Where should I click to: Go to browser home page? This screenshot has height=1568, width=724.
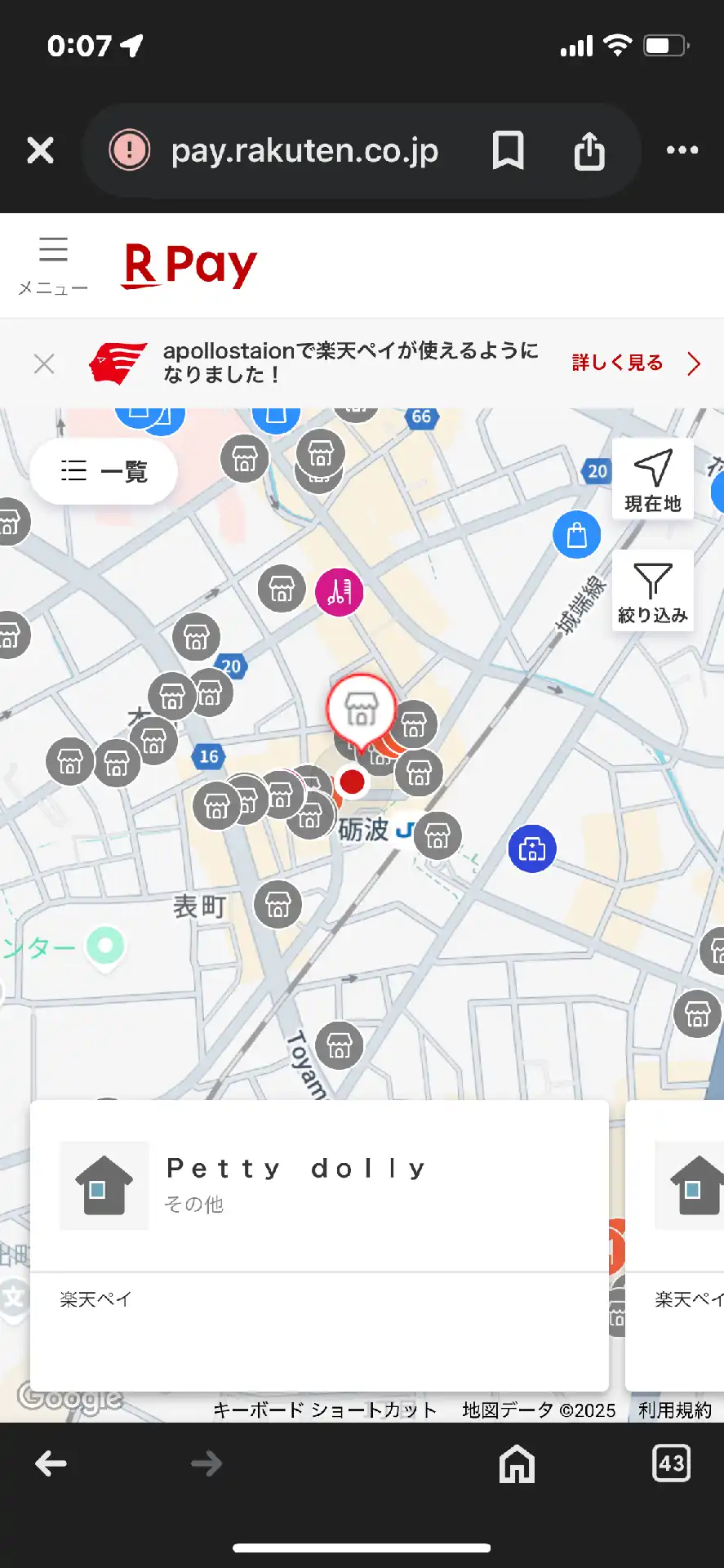[517, 1463]
